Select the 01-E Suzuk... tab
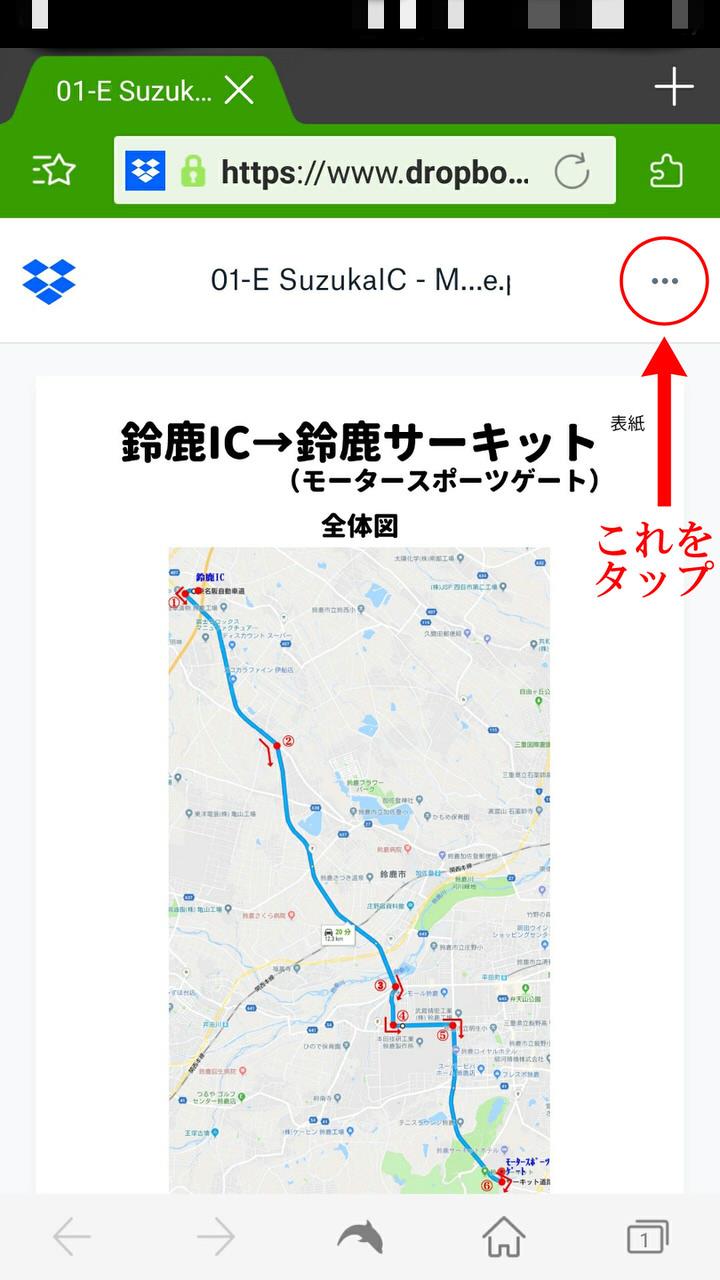720x1280 pixels. [133, 92]
